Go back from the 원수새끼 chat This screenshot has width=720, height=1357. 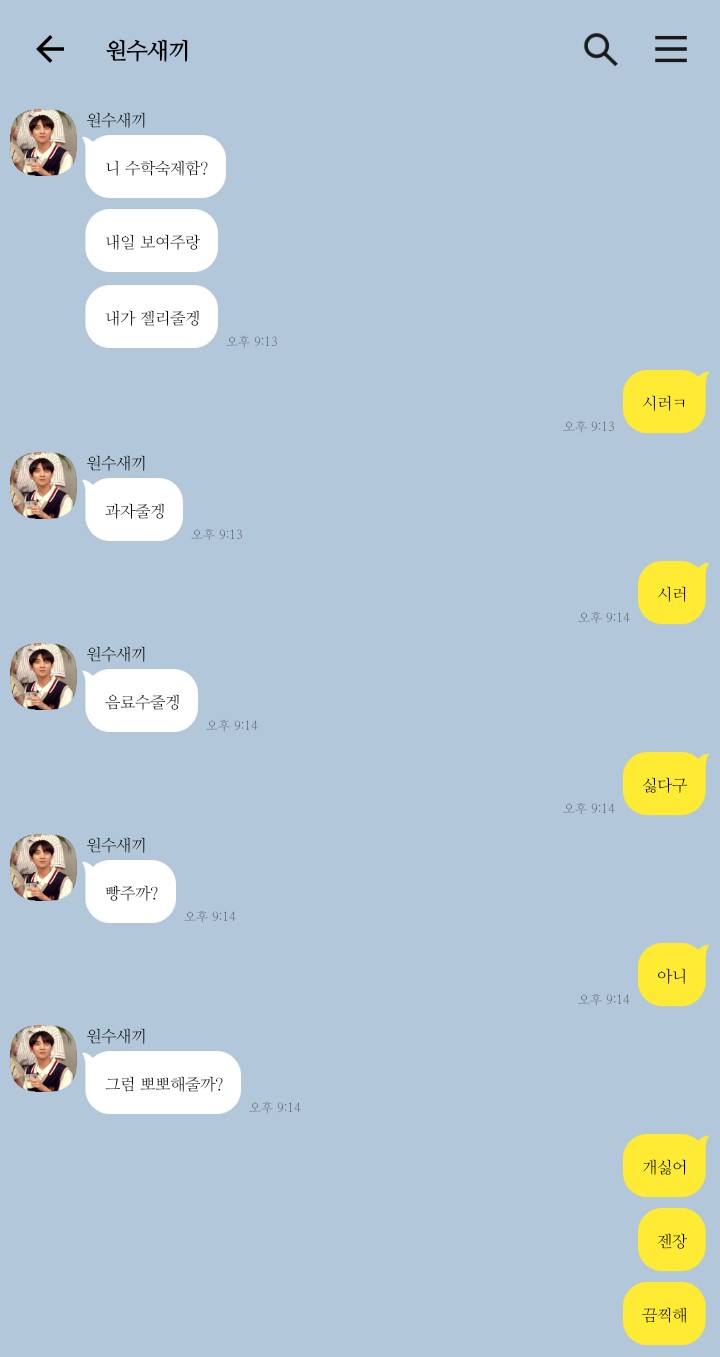pyautogui.click(x=49, y=49)
